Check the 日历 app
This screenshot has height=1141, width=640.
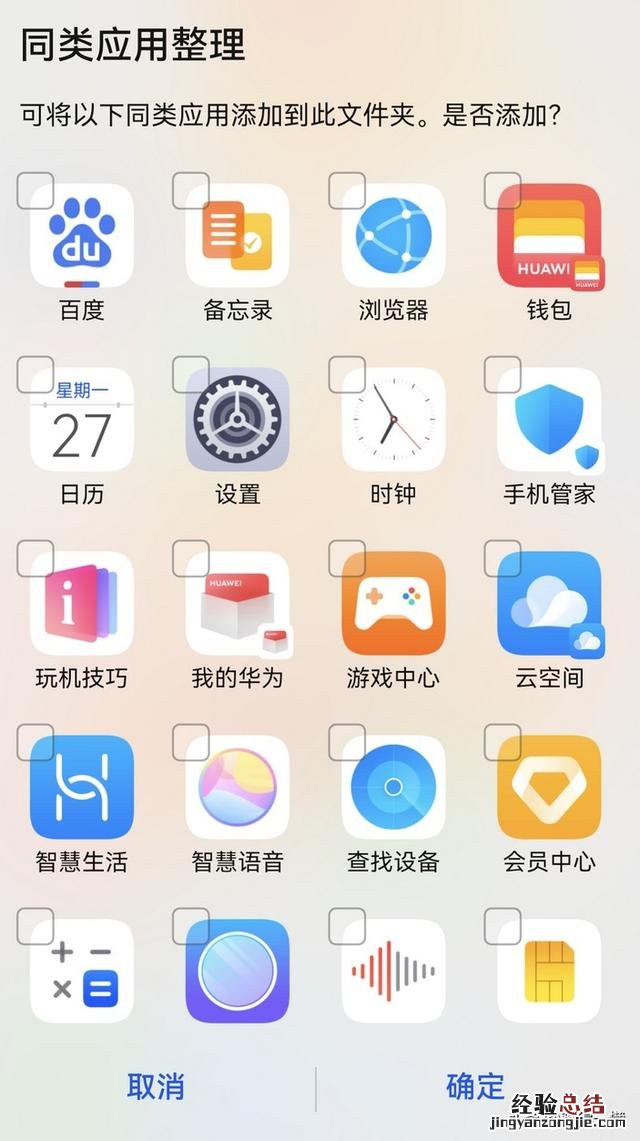coord(36,375)
